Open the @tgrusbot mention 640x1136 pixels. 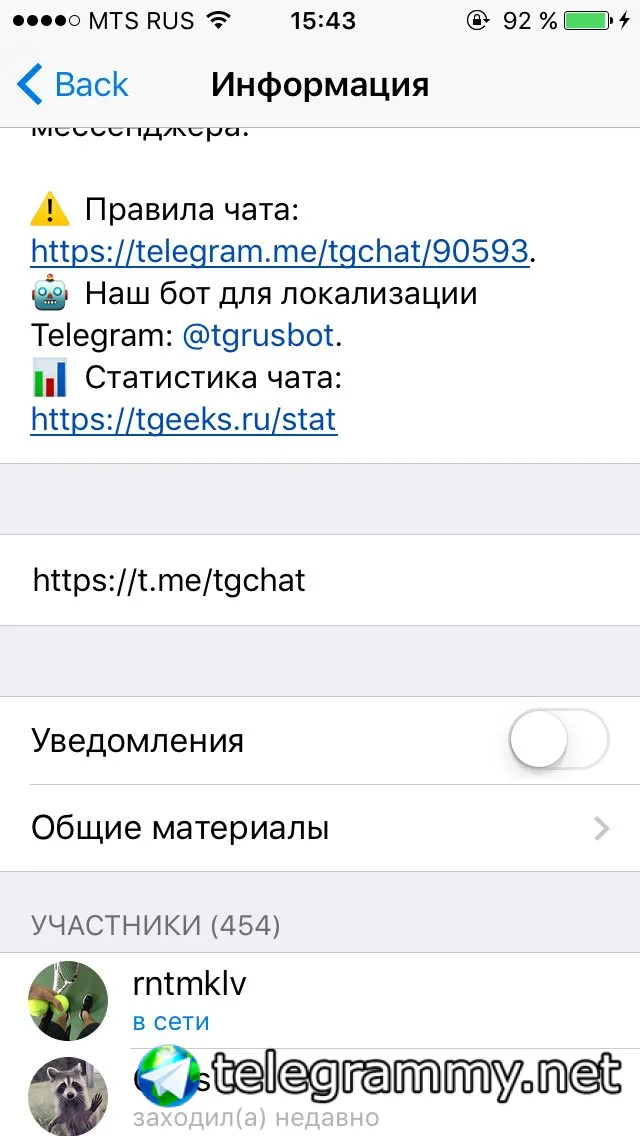point(259,336)
